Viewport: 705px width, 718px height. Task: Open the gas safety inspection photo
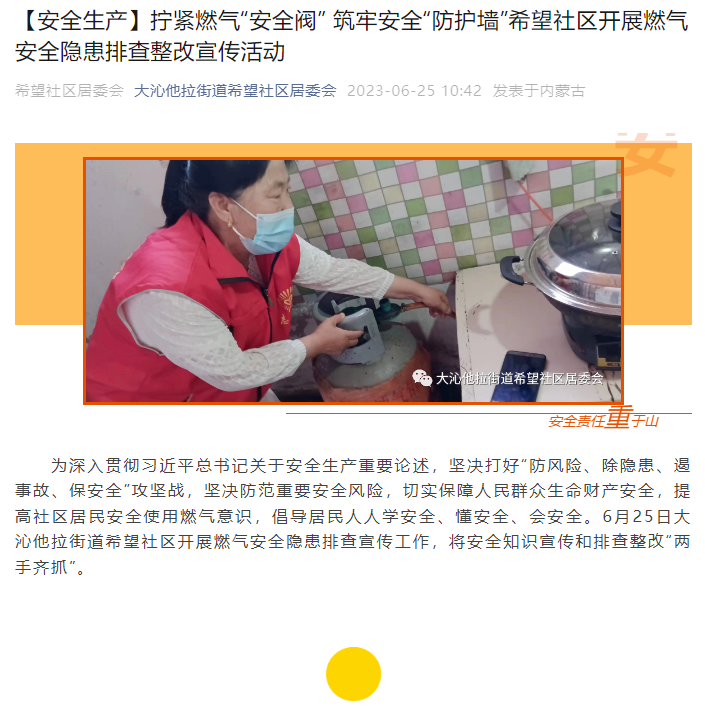[x=352, y=281]
